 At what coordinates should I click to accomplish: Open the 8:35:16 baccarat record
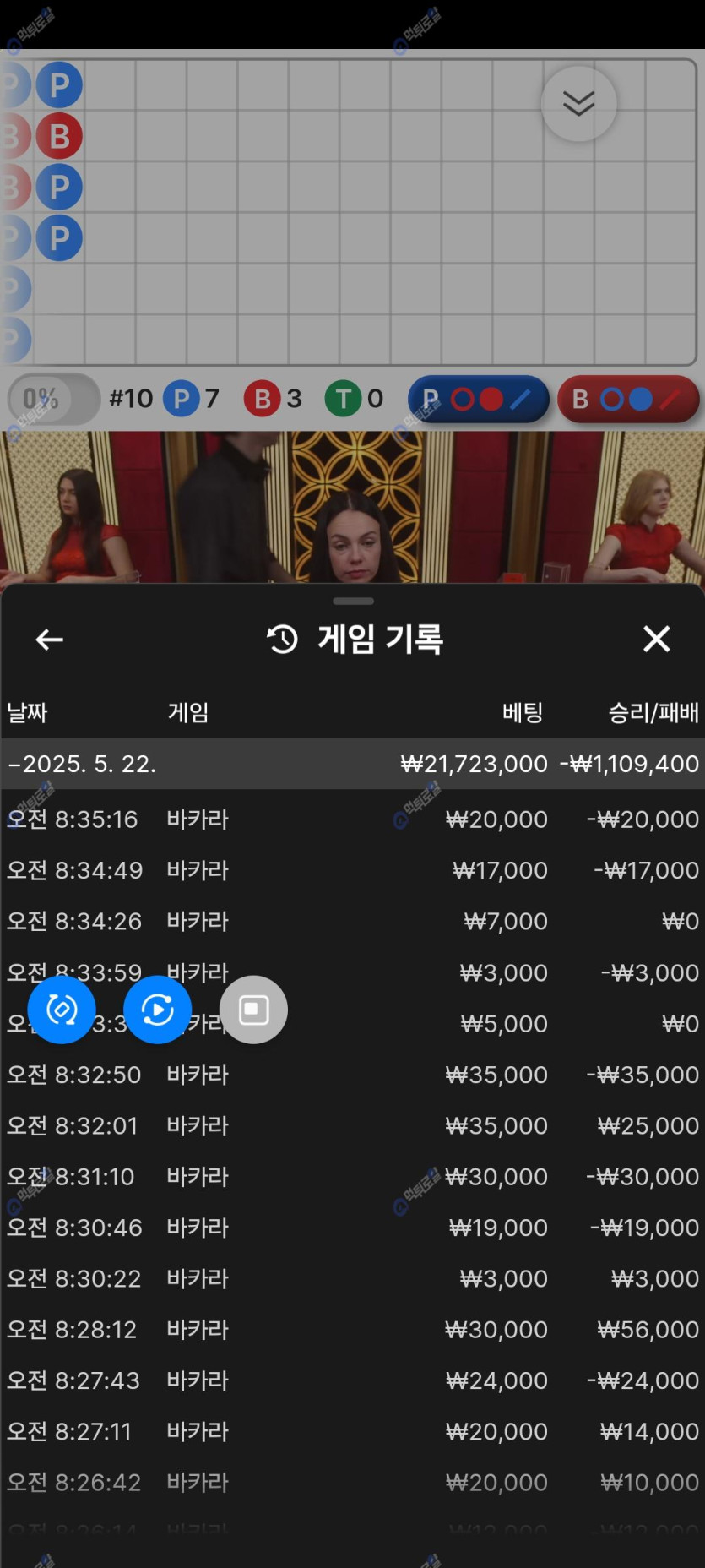353,819
